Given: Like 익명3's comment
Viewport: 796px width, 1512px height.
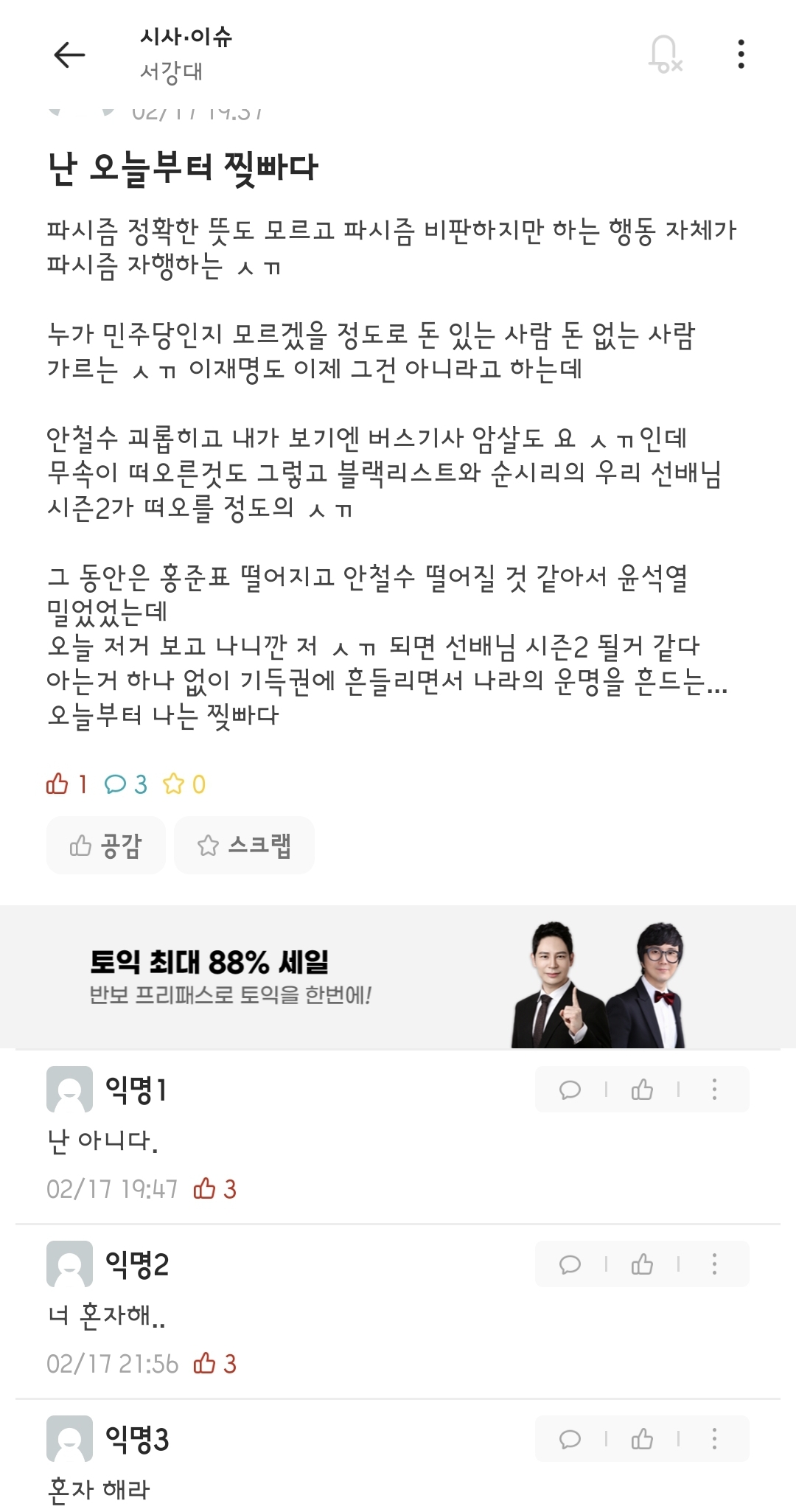Looking at the screenshot, I should click(x=642, y=1439).
